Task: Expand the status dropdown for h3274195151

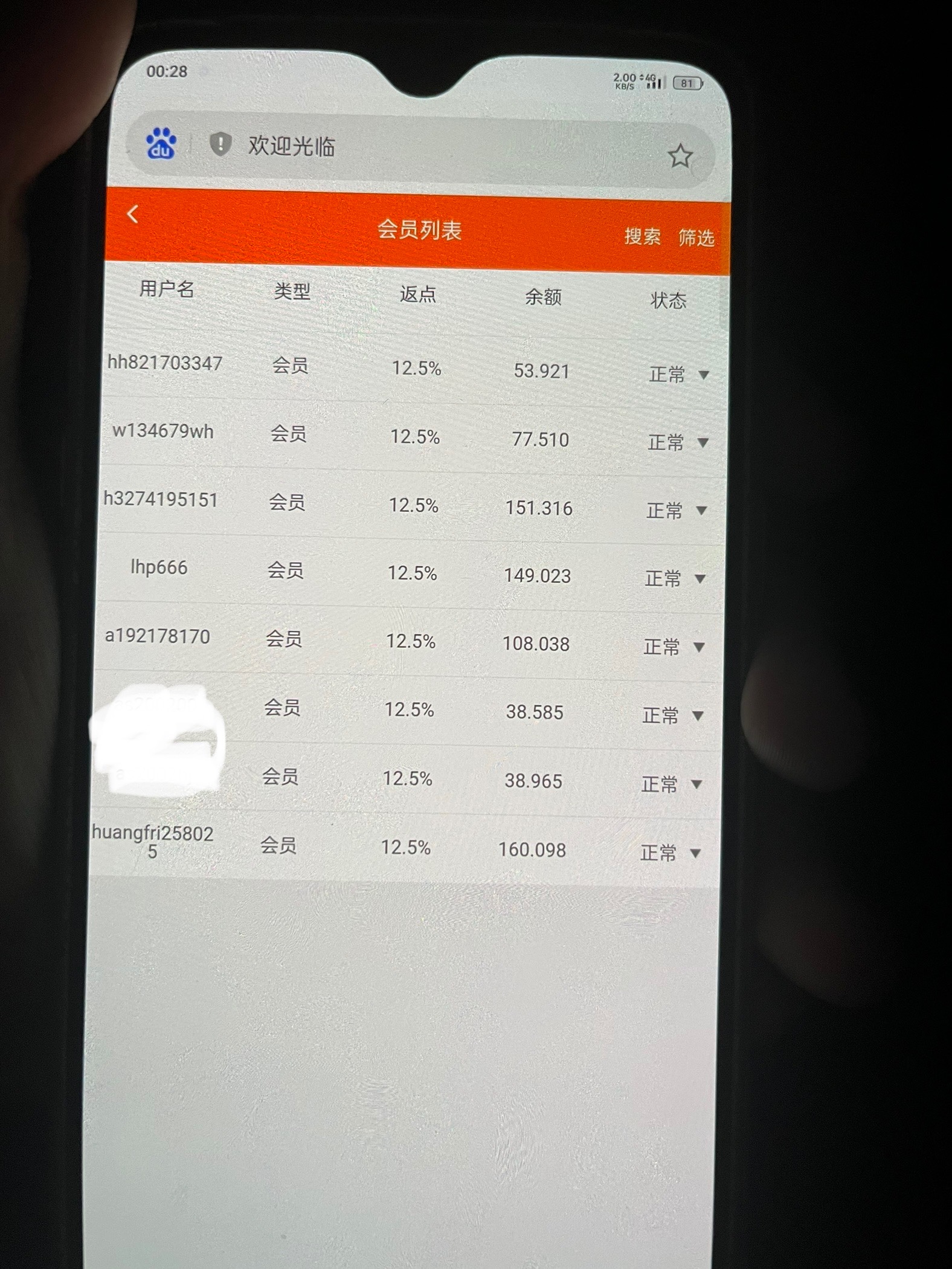Action: 701,511
